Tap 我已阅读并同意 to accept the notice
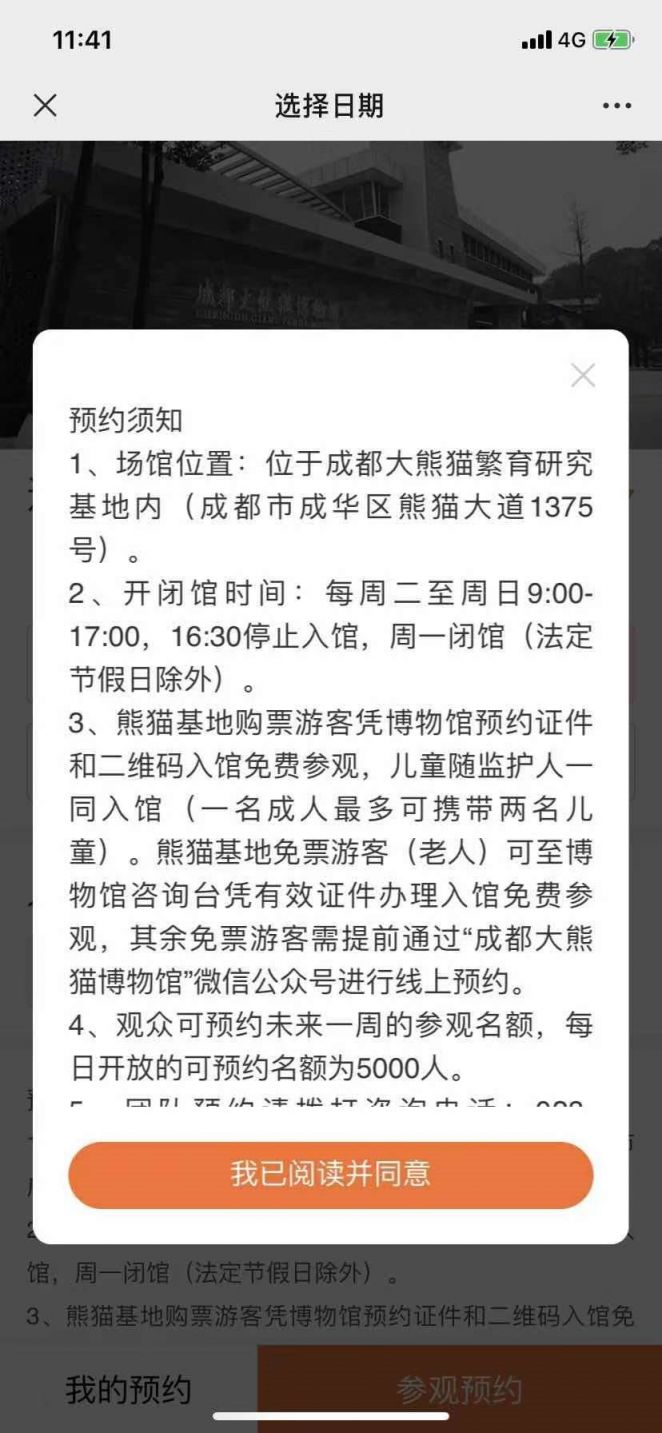662x1433 pixels. tap(330, 1174)
